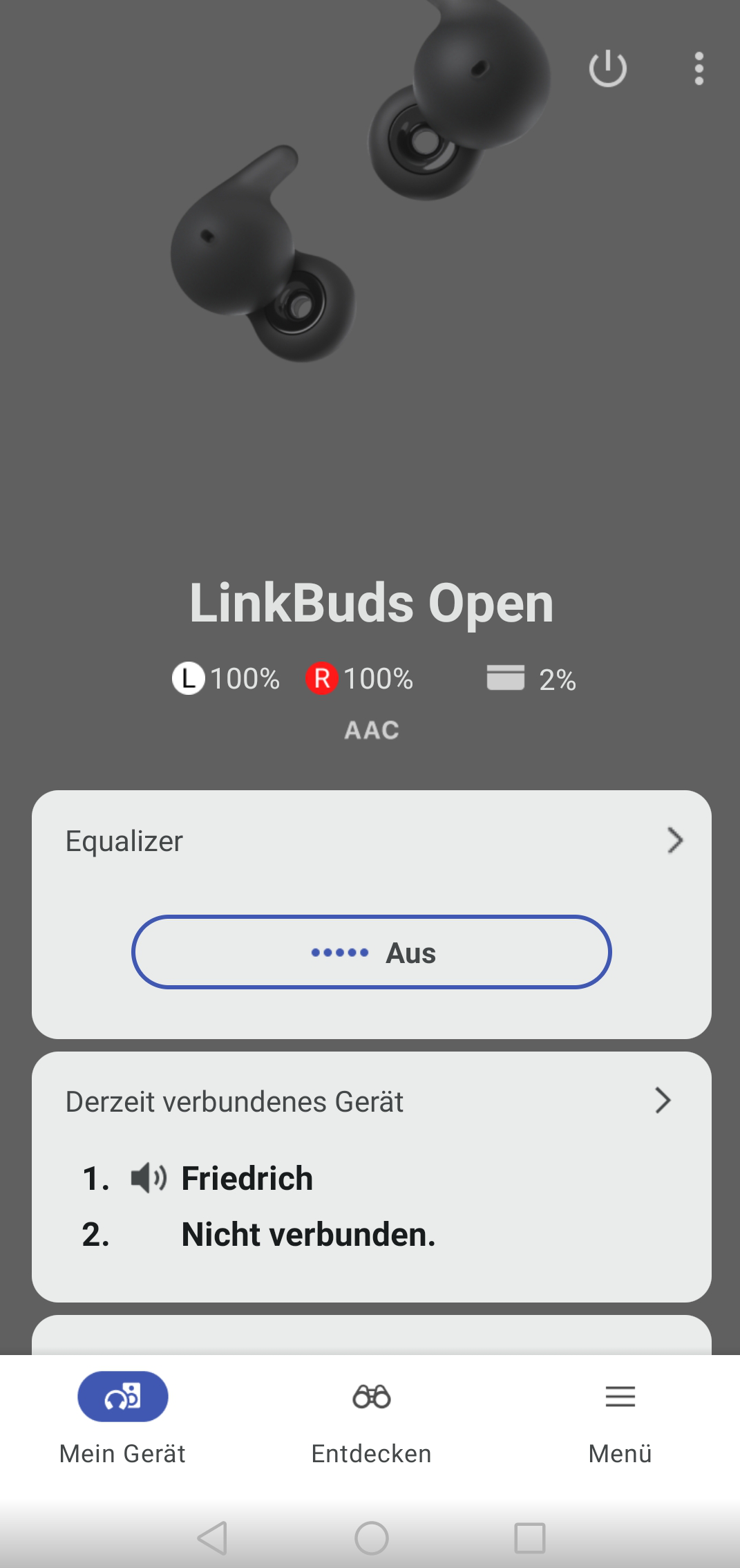Go back with the system back button
The width and height of the screenshot is (740, 1568).
[x=213, y=1538]
